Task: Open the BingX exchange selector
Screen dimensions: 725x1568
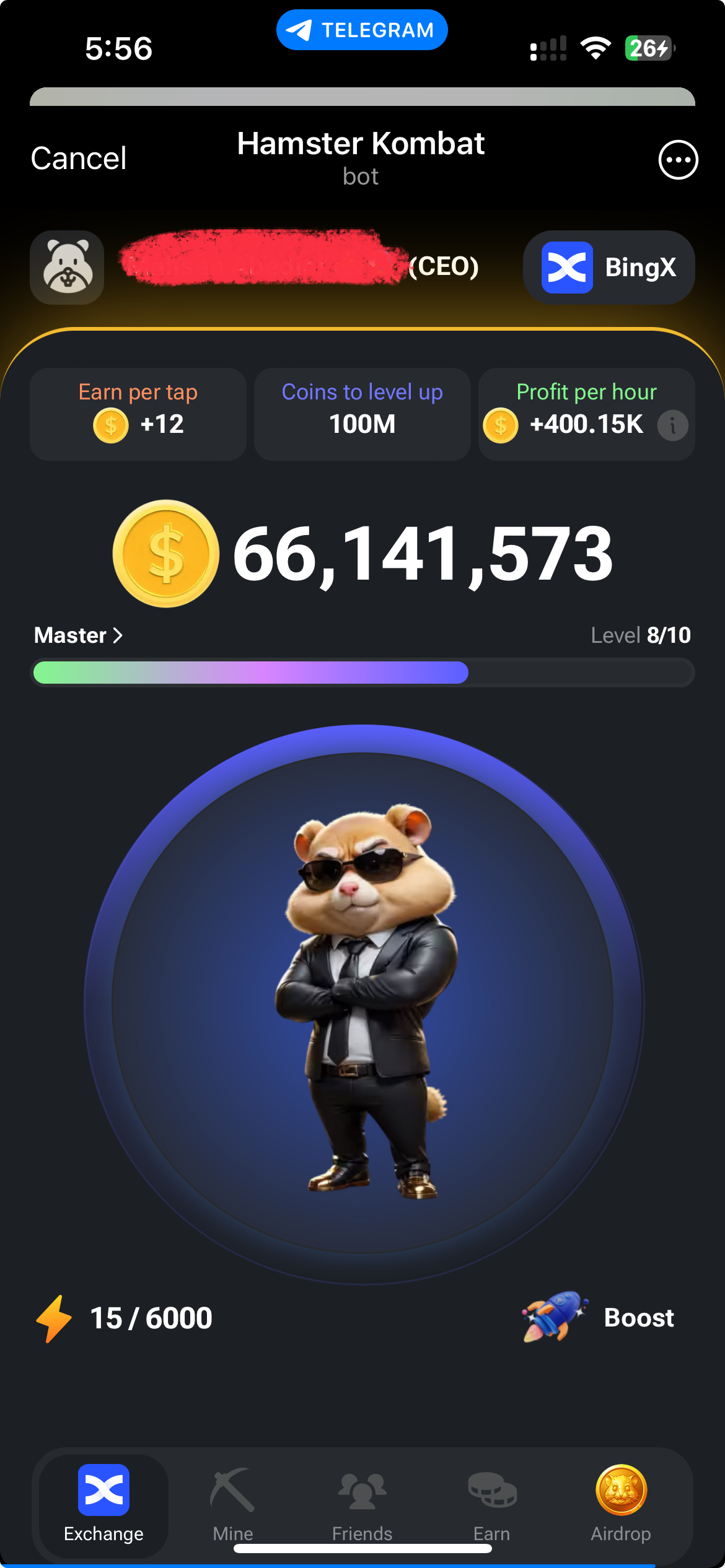Action: pyautogui.click(x=609, y=268)
